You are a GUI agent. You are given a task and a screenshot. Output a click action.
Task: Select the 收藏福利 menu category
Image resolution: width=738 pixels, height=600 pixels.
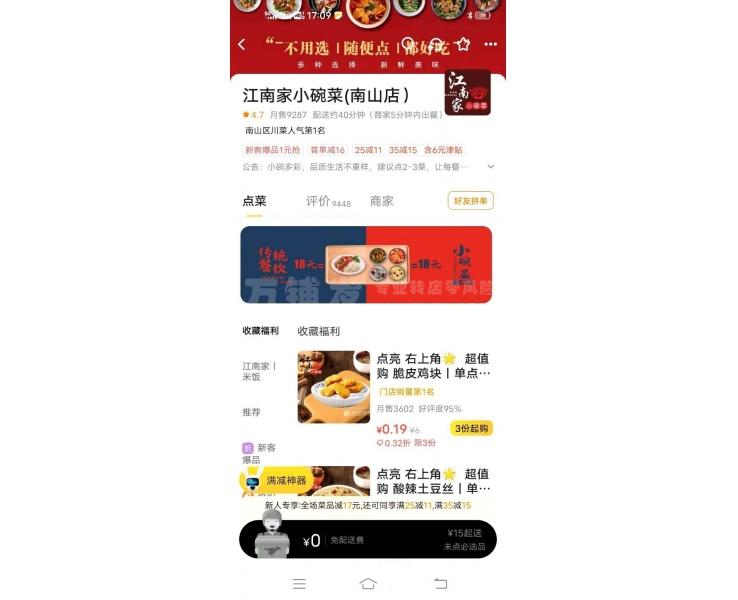point(260,331)
